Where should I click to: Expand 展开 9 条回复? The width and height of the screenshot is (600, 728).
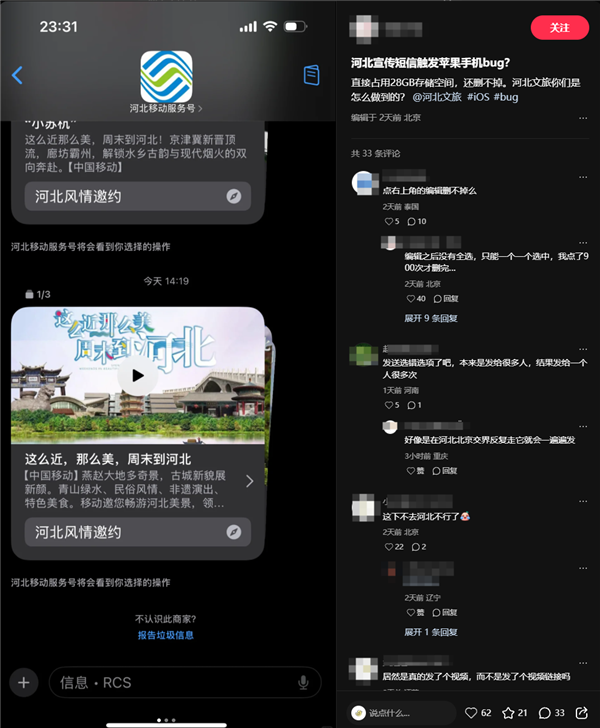point(431,318)
